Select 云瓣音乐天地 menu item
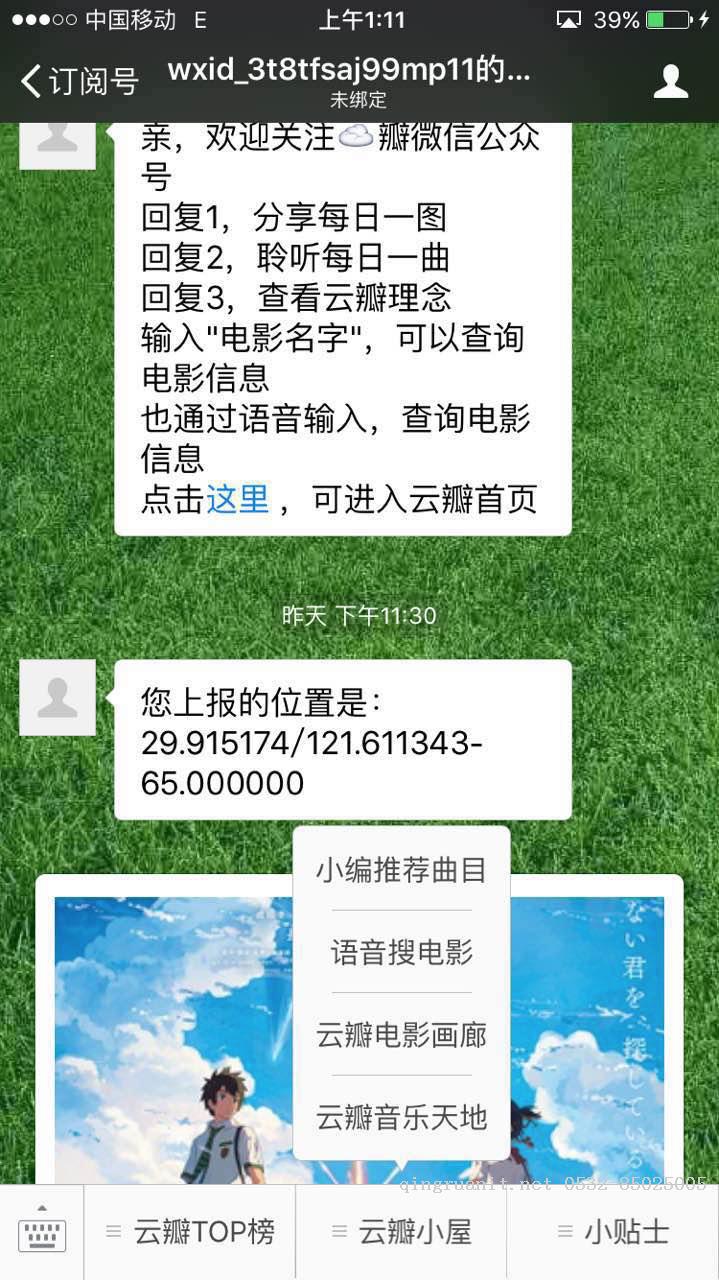Screen dimensions: 719x1280 401,1117
